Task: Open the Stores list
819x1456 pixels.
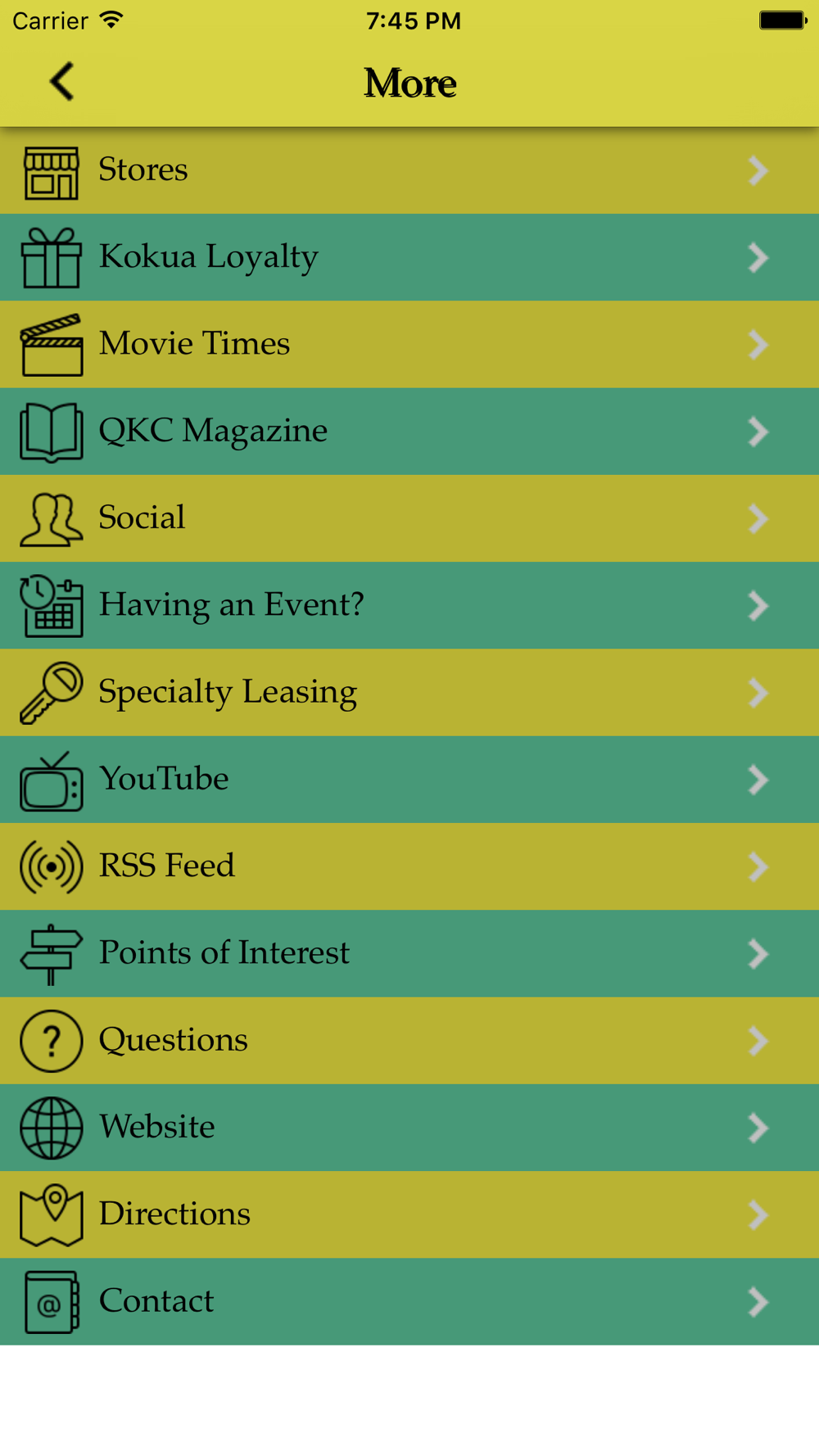Action: coord(409,170)
